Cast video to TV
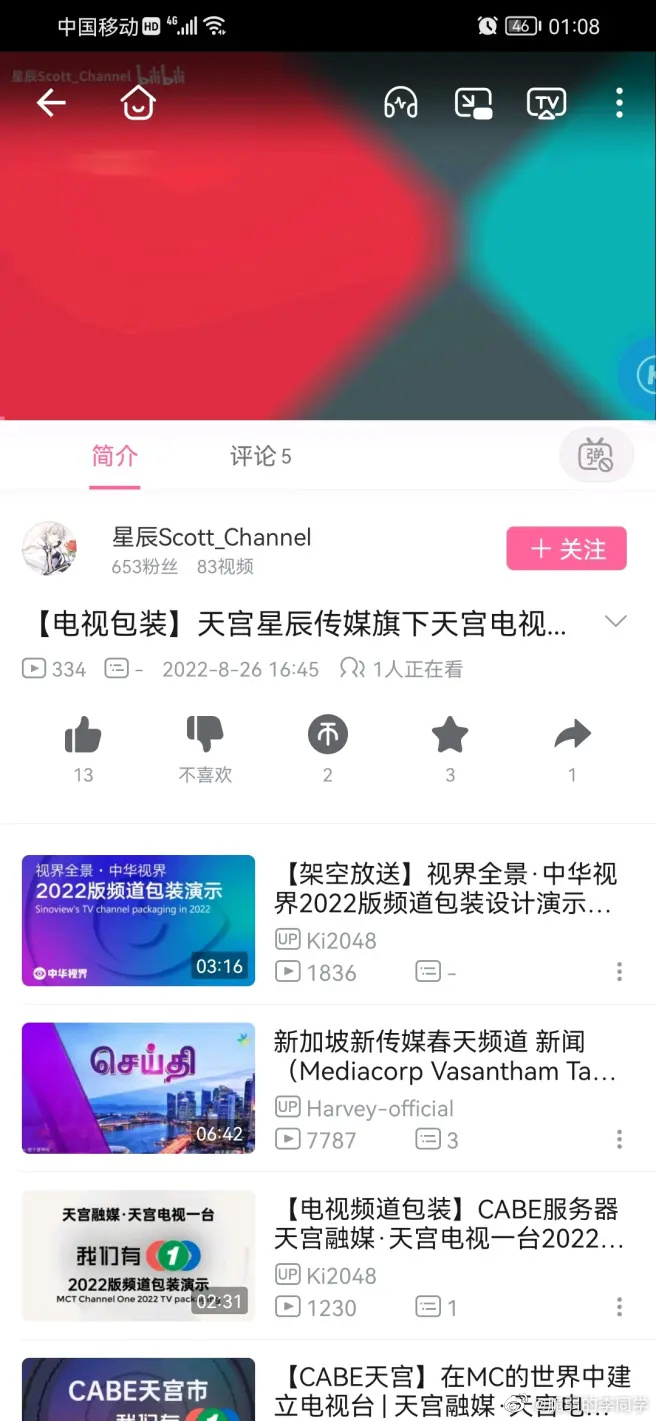656x1421 pixels. tap(546, 103)
